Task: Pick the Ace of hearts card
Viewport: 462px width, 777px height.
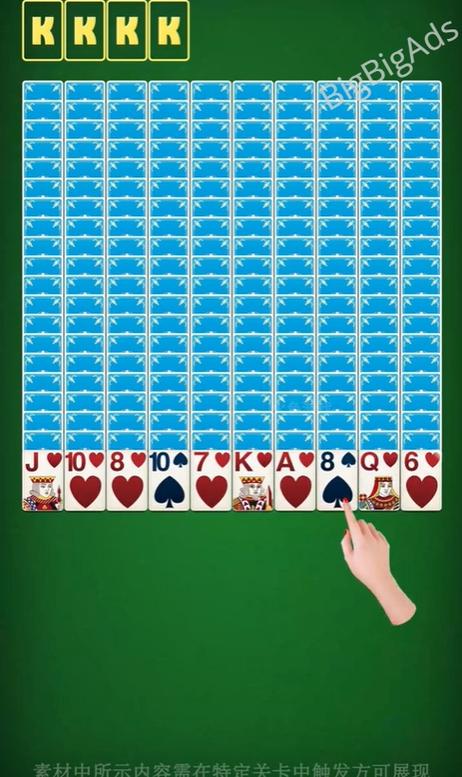Action: (295, 480)
